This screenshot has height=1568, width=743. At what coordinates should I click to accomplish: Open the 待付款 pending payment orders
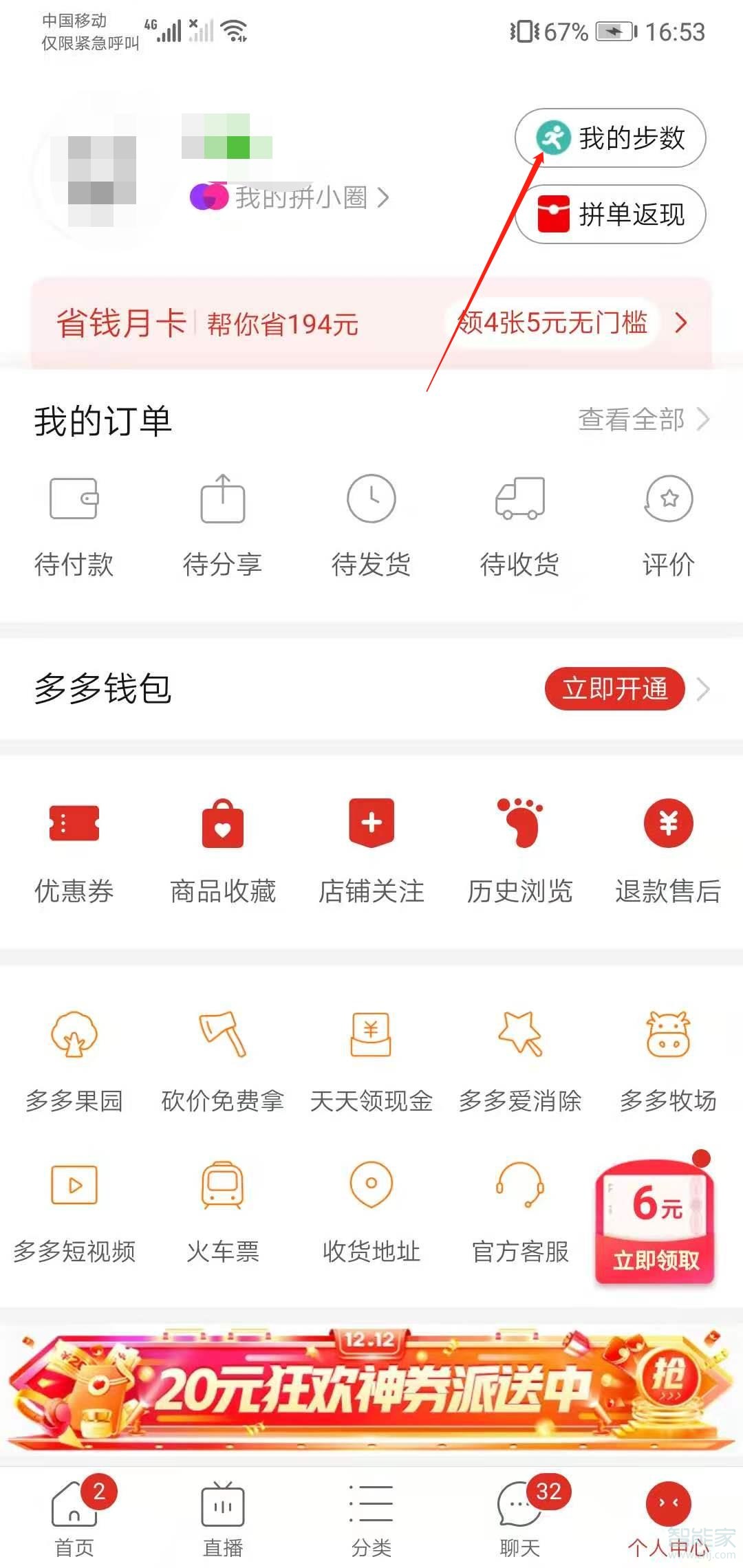point(74,523)
